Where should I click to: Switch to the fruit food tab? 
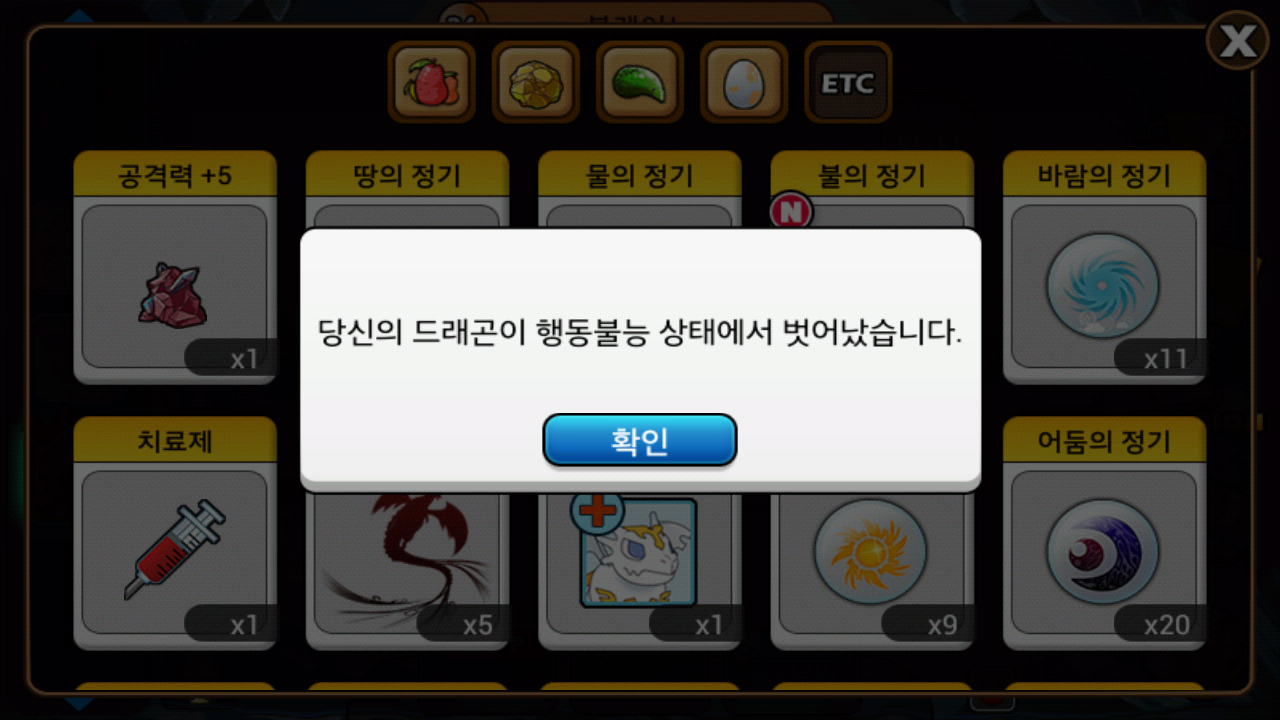click(431, 83)
